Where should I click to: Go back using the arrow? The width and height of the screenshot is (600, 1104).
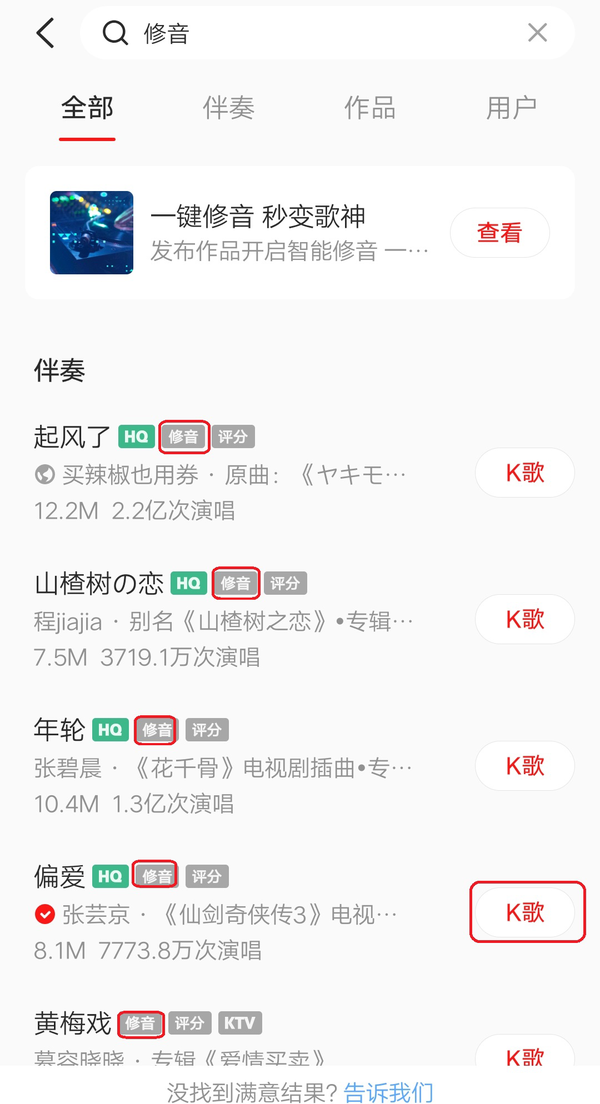44,33
